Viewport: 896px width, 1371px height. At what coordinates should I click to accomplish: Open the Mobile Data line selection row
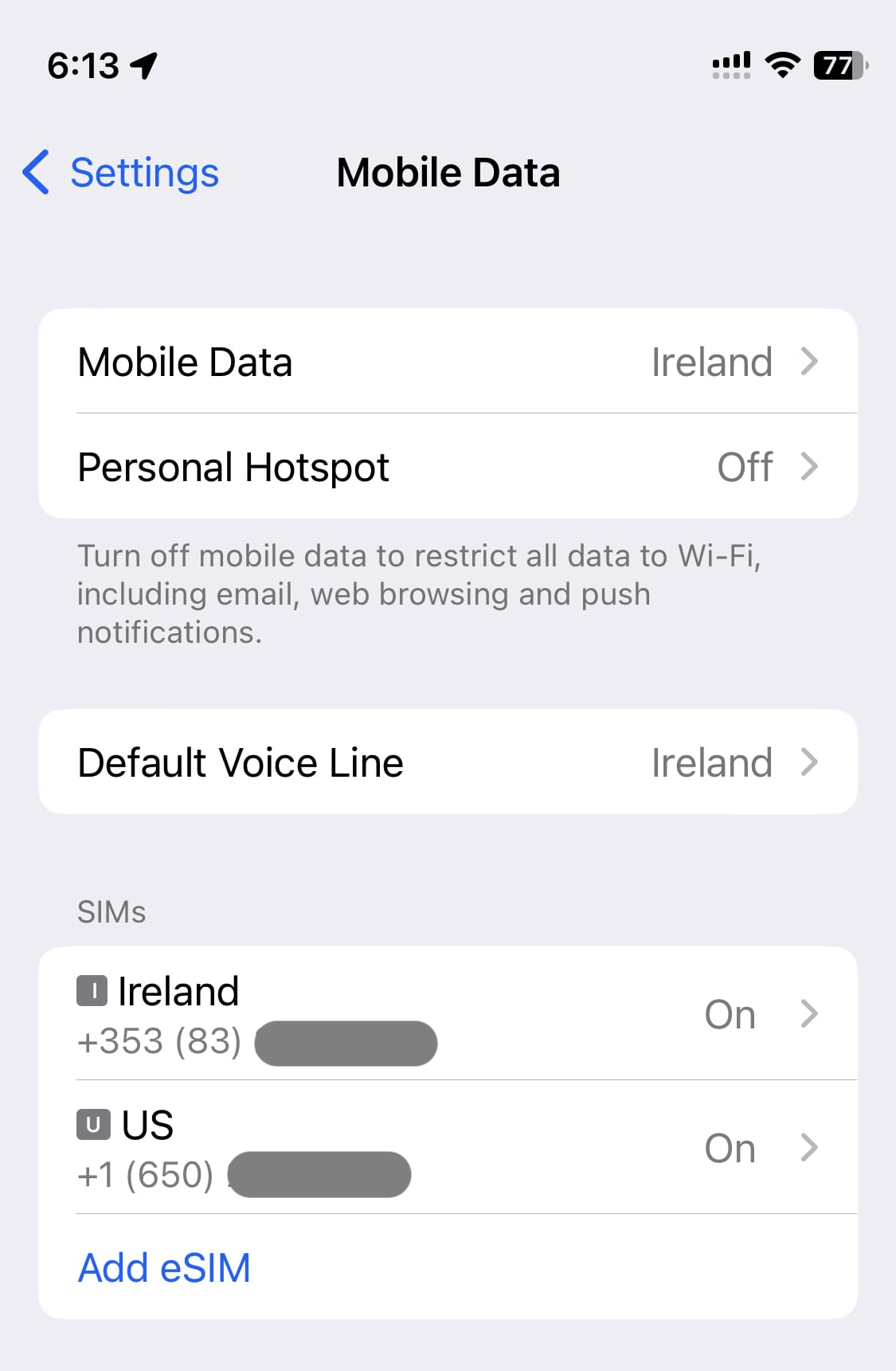448,362
